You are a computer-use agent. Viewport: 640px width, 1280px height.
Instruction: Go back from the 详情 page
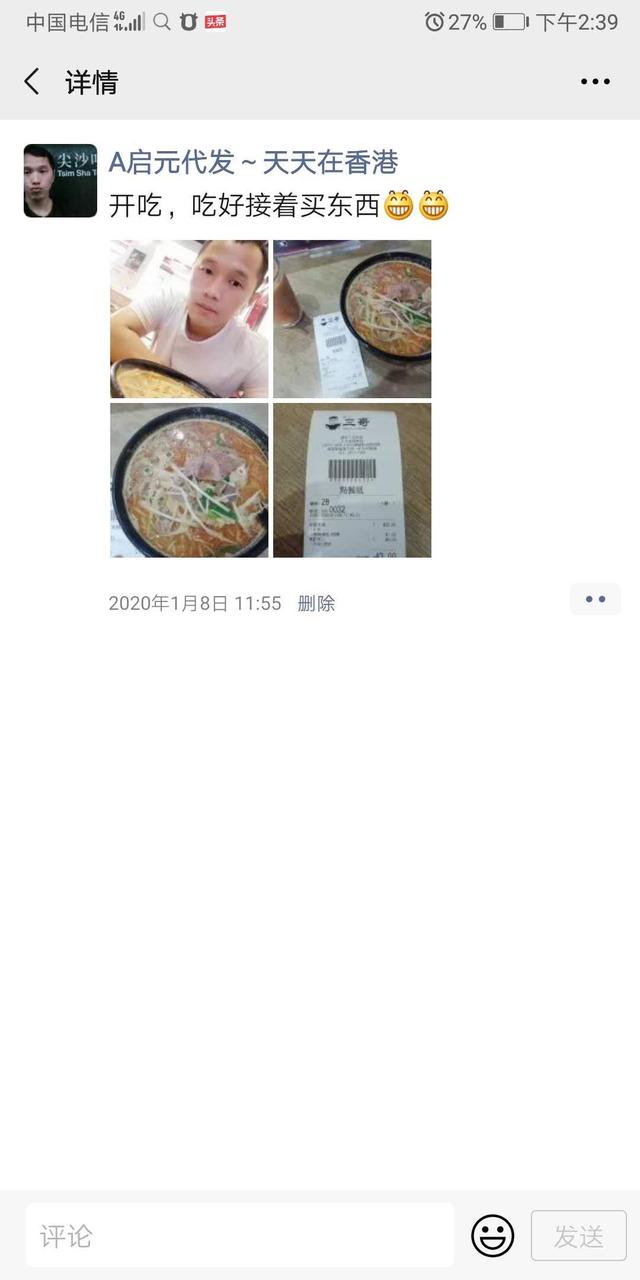coord(32,82)
